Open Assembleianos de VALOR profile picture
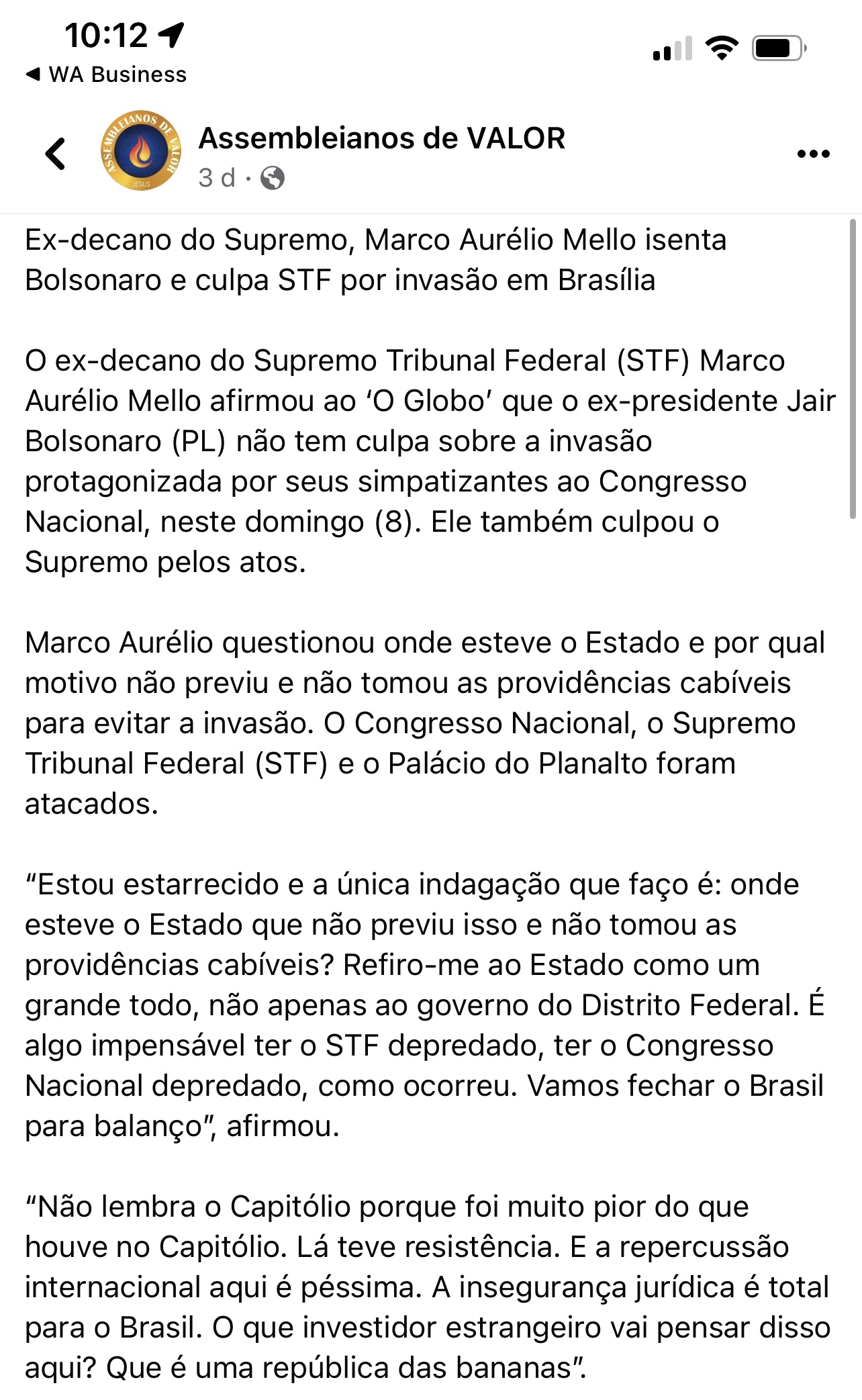Image resolution: width=862 pixels, height=1400 pixels. 140,150
